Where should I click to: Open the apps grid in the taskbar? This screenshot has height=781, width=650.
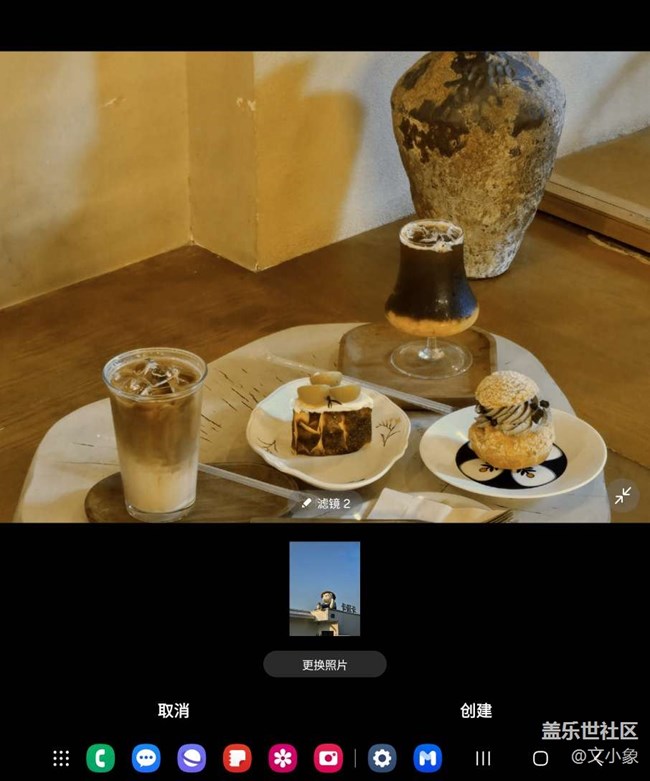(x=61, y=758)
